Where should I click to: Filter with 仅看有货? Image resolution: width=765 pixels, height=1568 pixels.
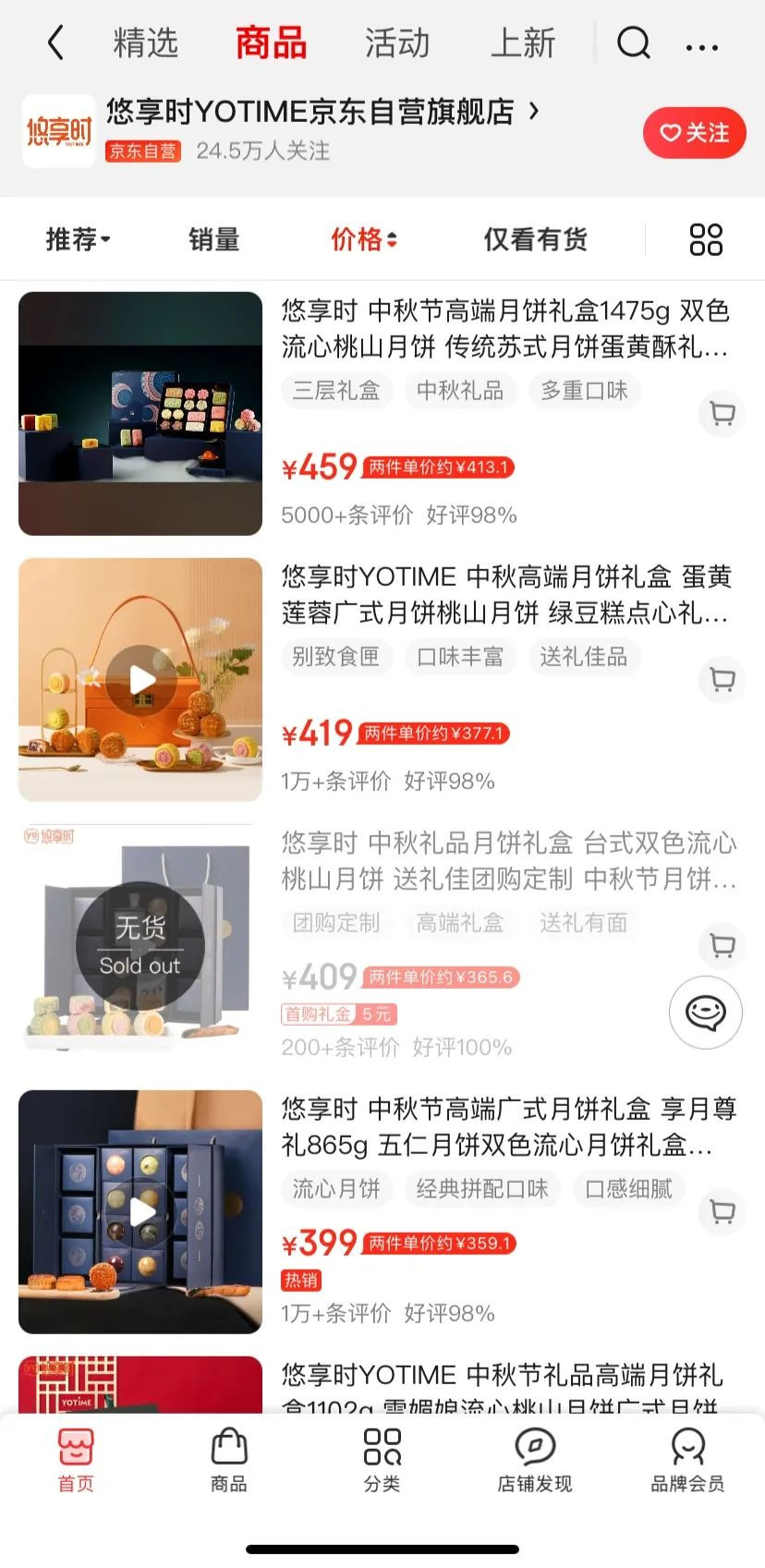pyautogui.click(x=535, y=239)
